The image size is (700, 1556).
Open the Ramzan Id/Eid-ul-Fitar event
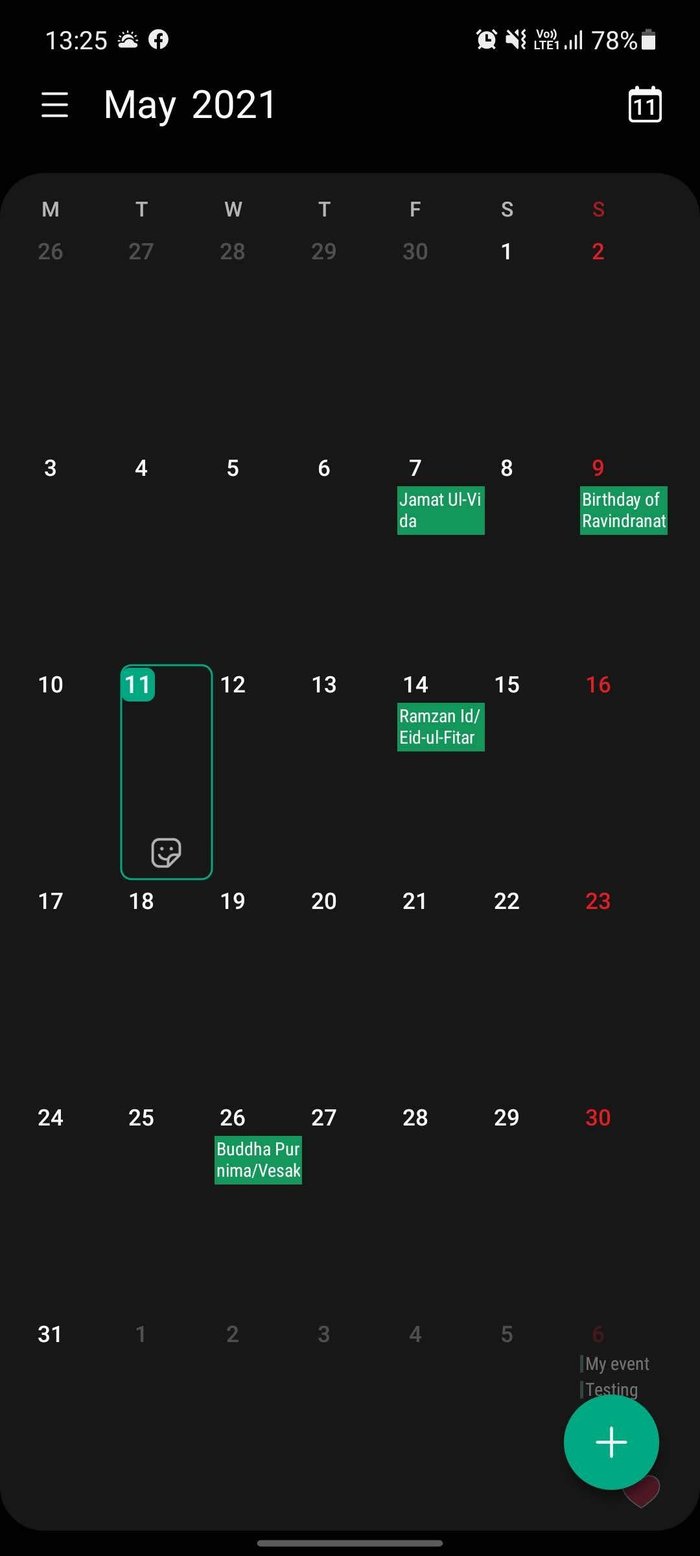click(441, 727)
